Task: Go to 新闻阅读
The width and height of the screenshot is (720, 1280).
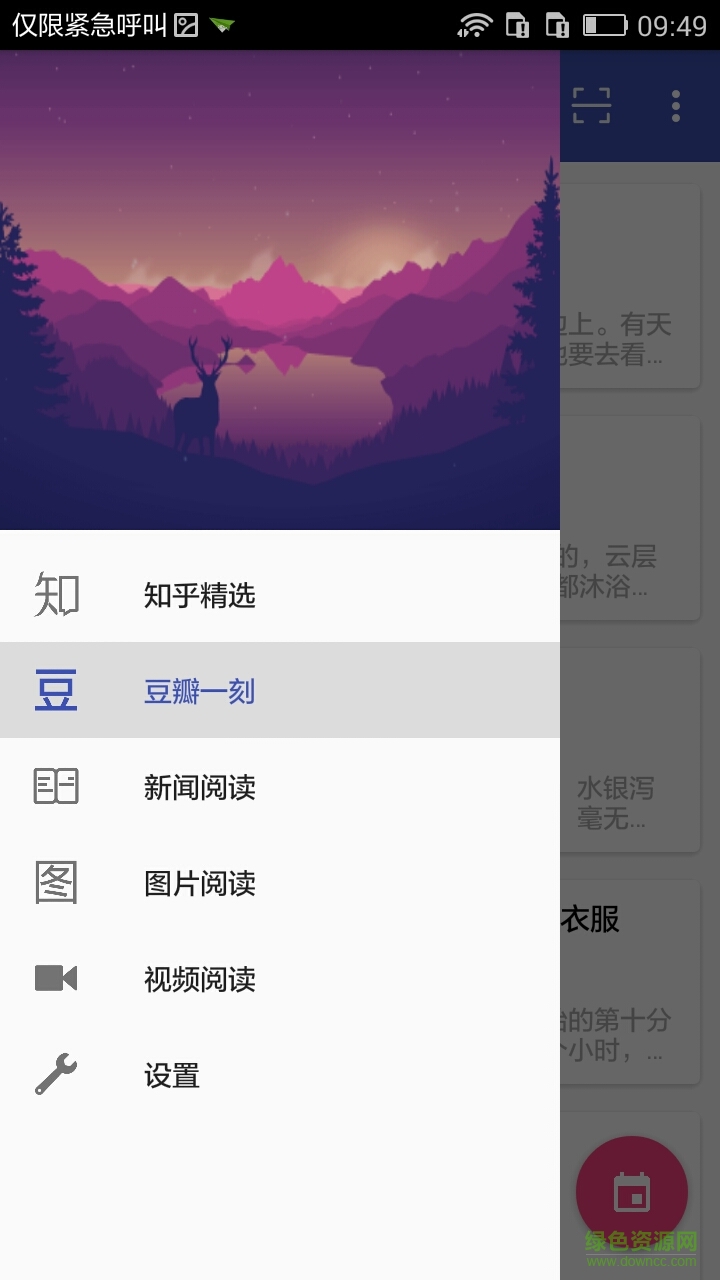Action: coord(200,787)
